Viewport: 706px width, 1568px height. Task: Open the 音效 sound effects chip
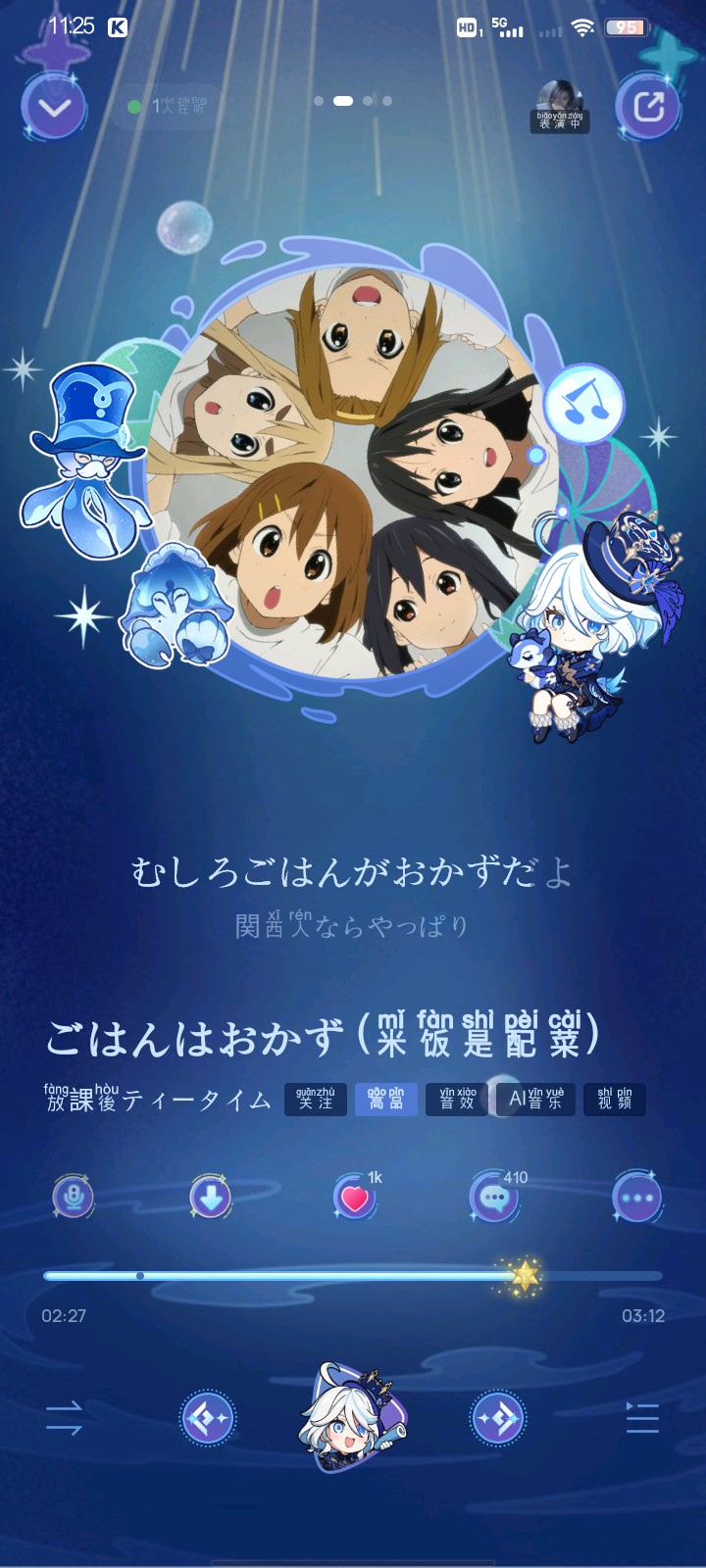457,1099
